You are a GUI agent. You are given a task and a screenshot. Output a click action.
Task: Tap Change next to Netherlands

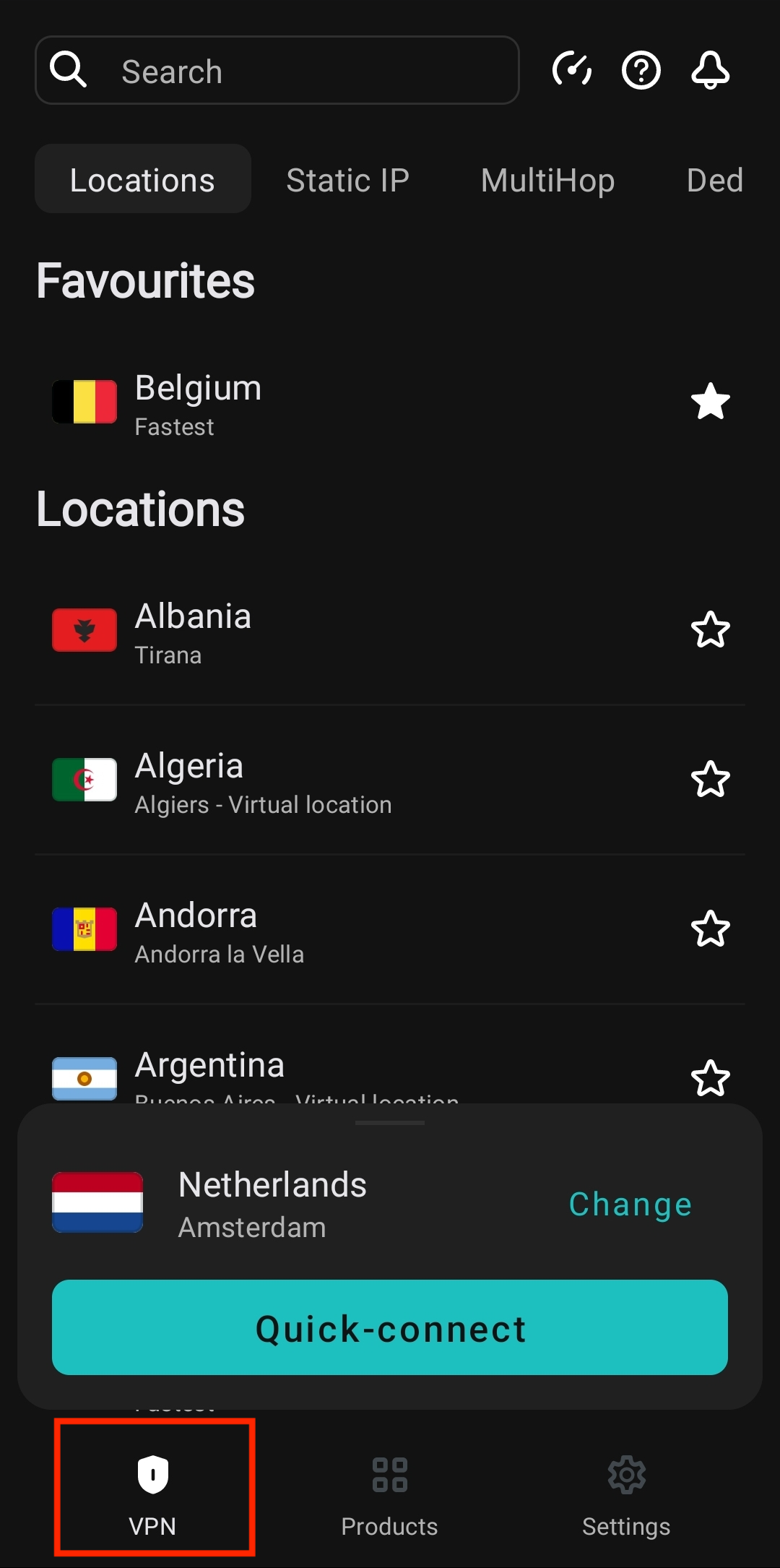pyautogui.click(x=630, y=1204)
